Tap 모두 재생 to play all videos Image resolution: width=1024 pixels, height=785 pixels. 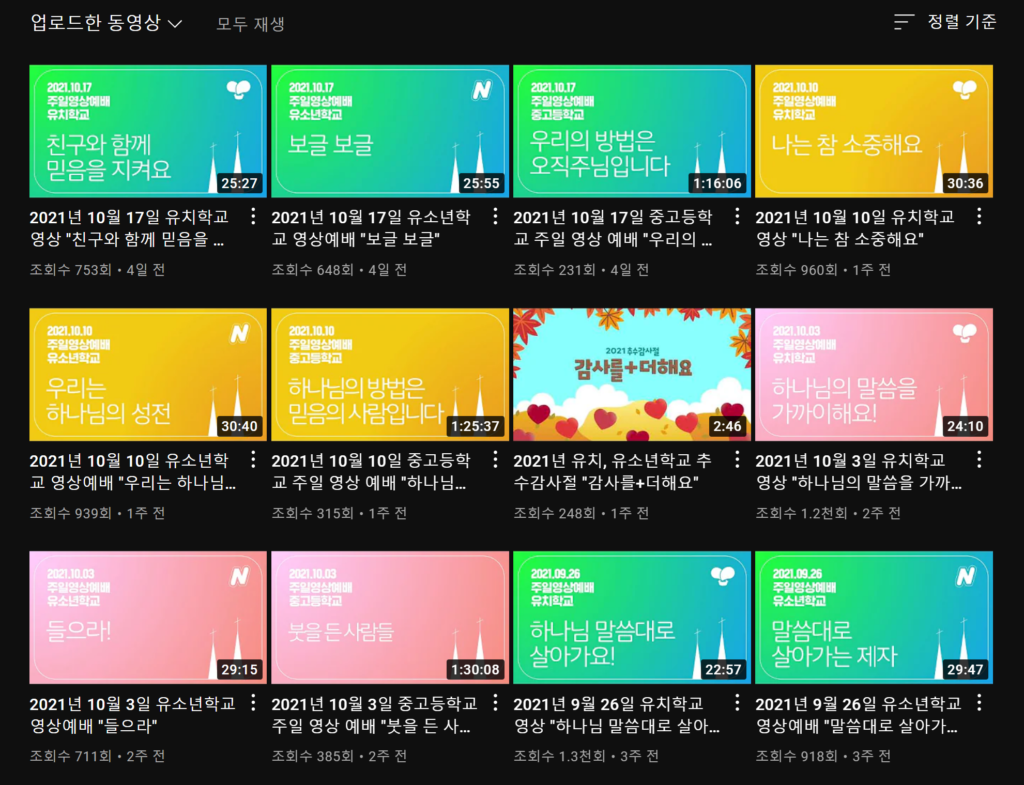[x=251, y=24]
